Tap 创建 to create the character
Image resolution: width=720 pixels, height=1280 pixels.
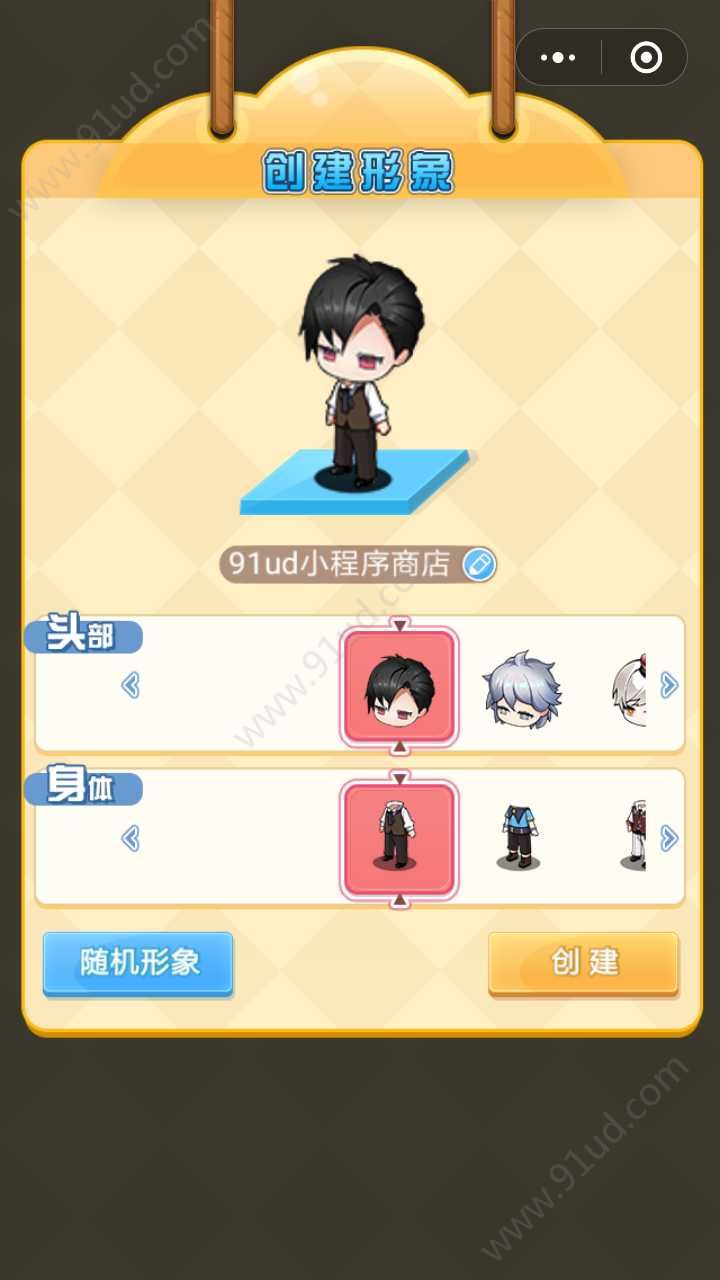tap(584, 963)
